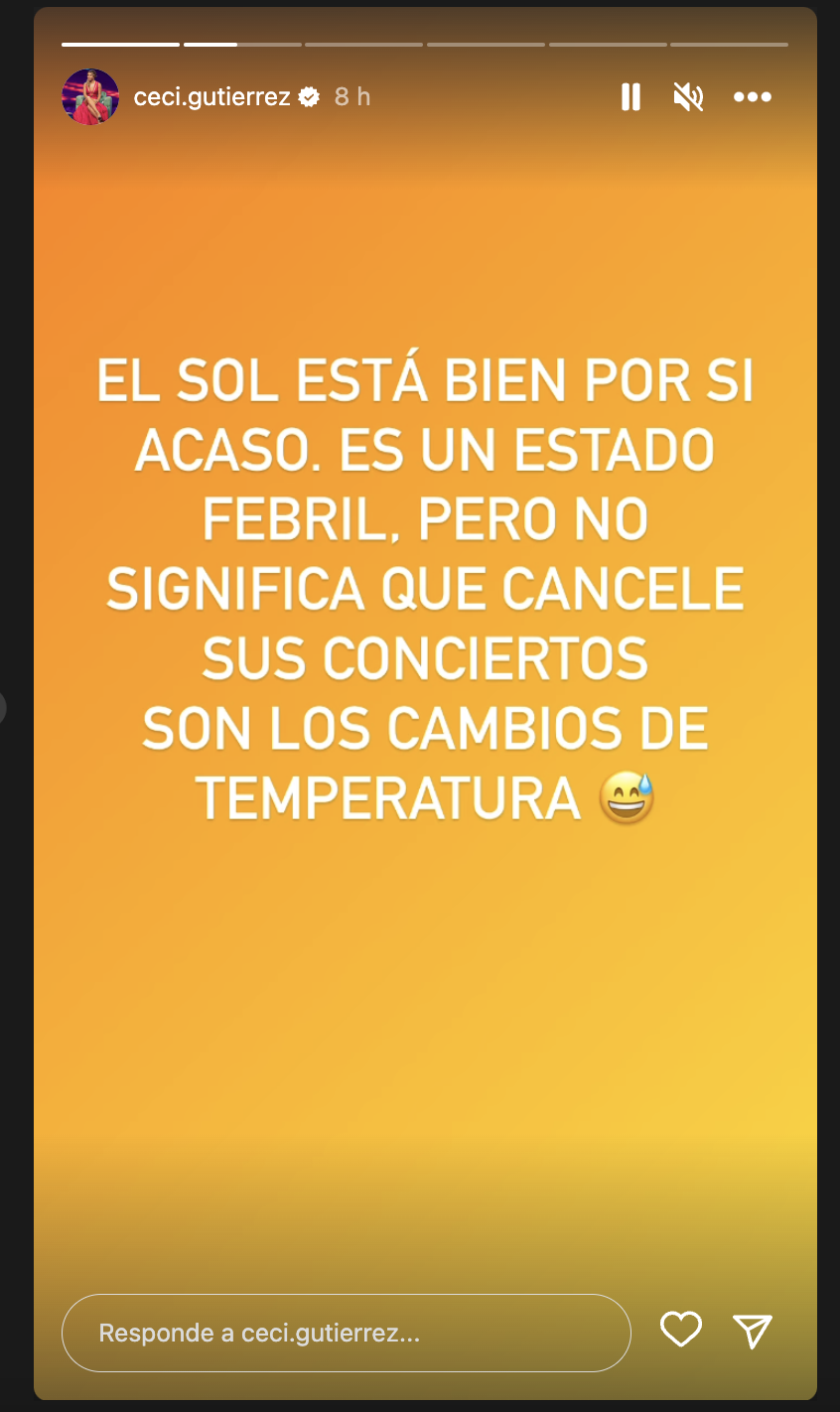Share the story via paper plane icon
Viewport: 840px width, 1412px height.
click(x=752, y=1331)
